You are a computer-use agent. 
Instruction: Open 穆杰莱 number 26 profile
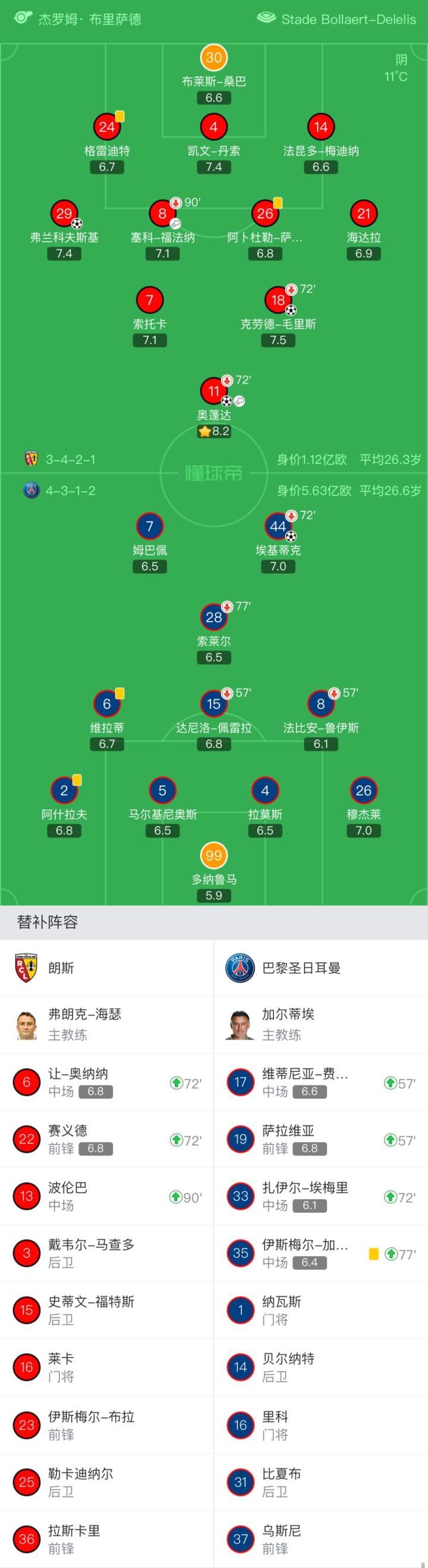[x=363, y=791]
